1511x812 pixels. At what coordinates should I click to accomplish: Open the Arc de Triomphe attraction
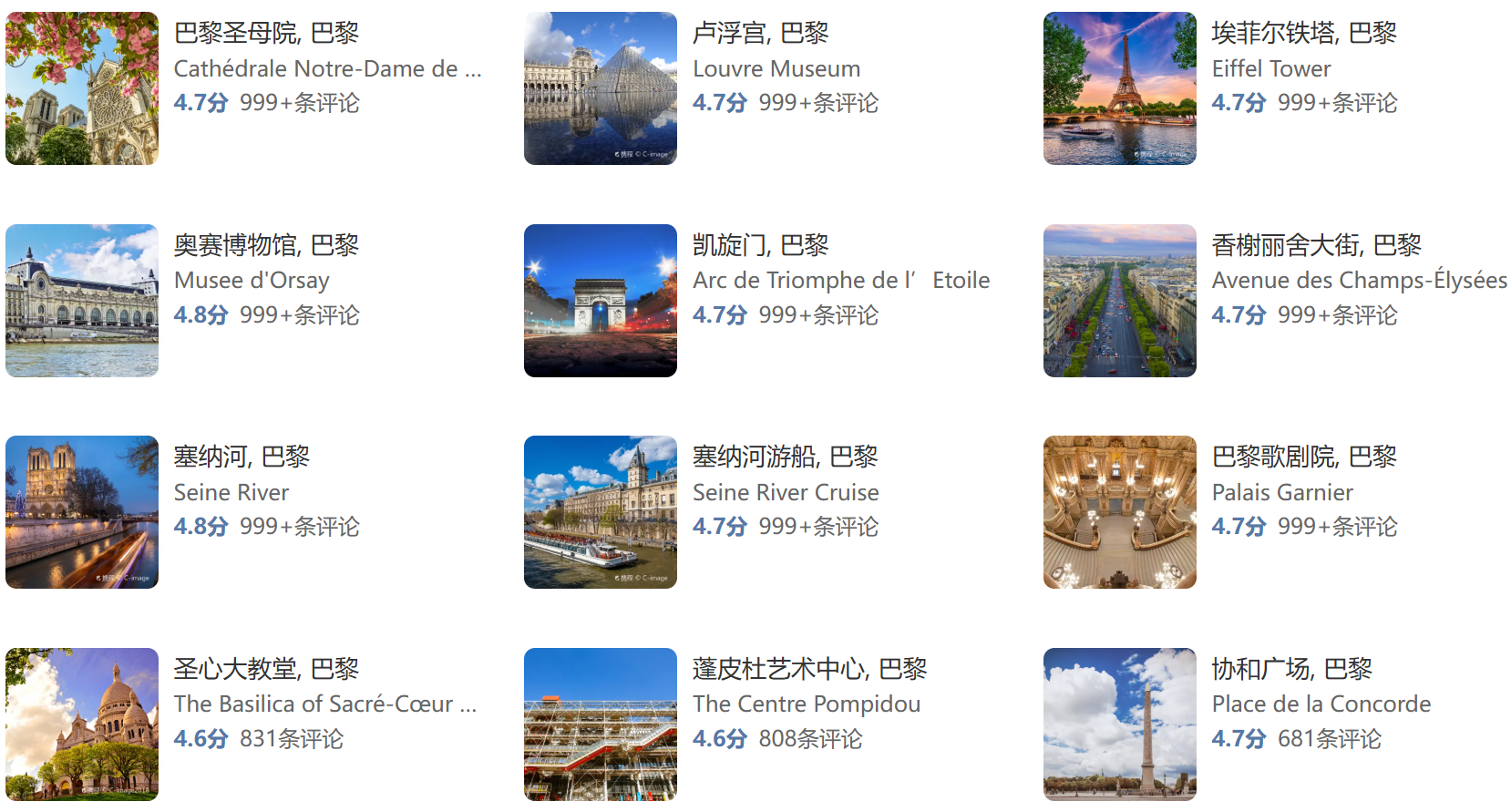(x=759, y=246)
